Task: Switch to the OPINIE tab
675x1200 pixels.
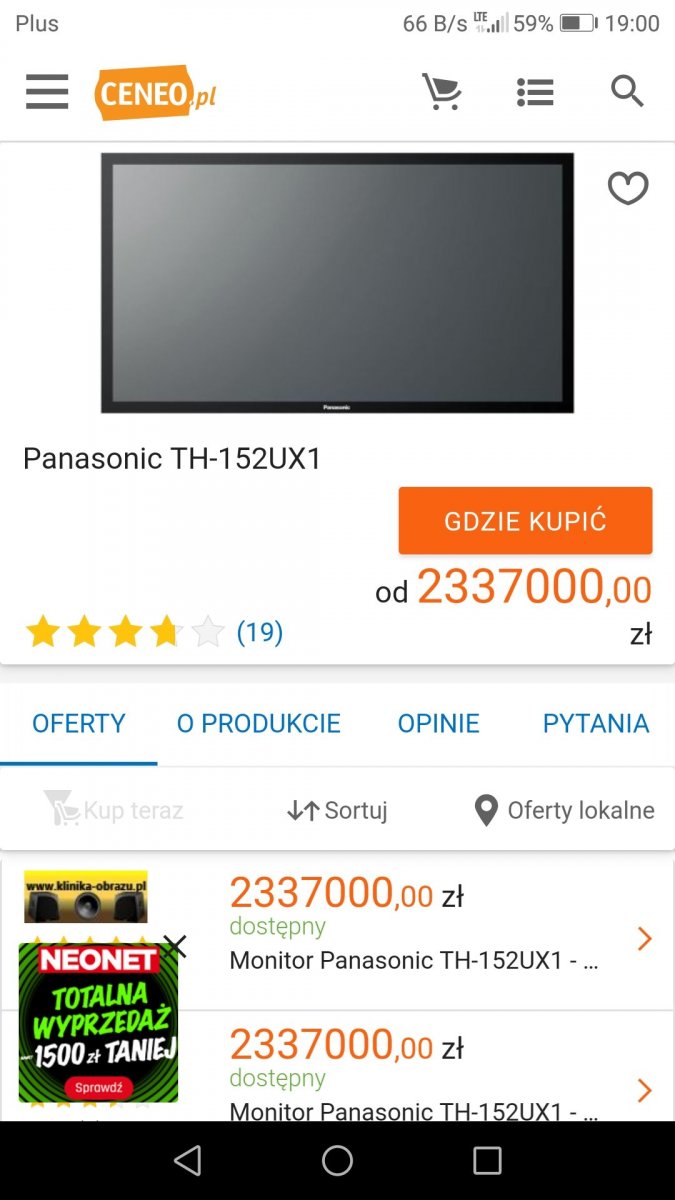Action: (438, 723)
